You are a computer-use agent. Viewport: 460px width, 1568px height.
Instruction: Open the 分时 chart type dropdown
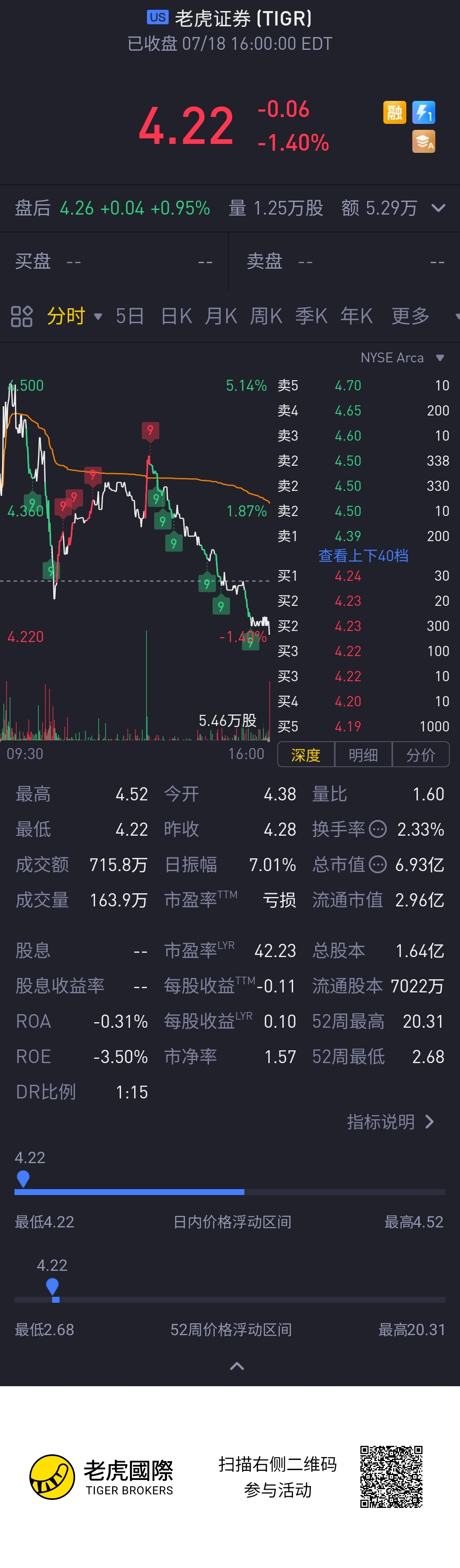tap(75, 316)
